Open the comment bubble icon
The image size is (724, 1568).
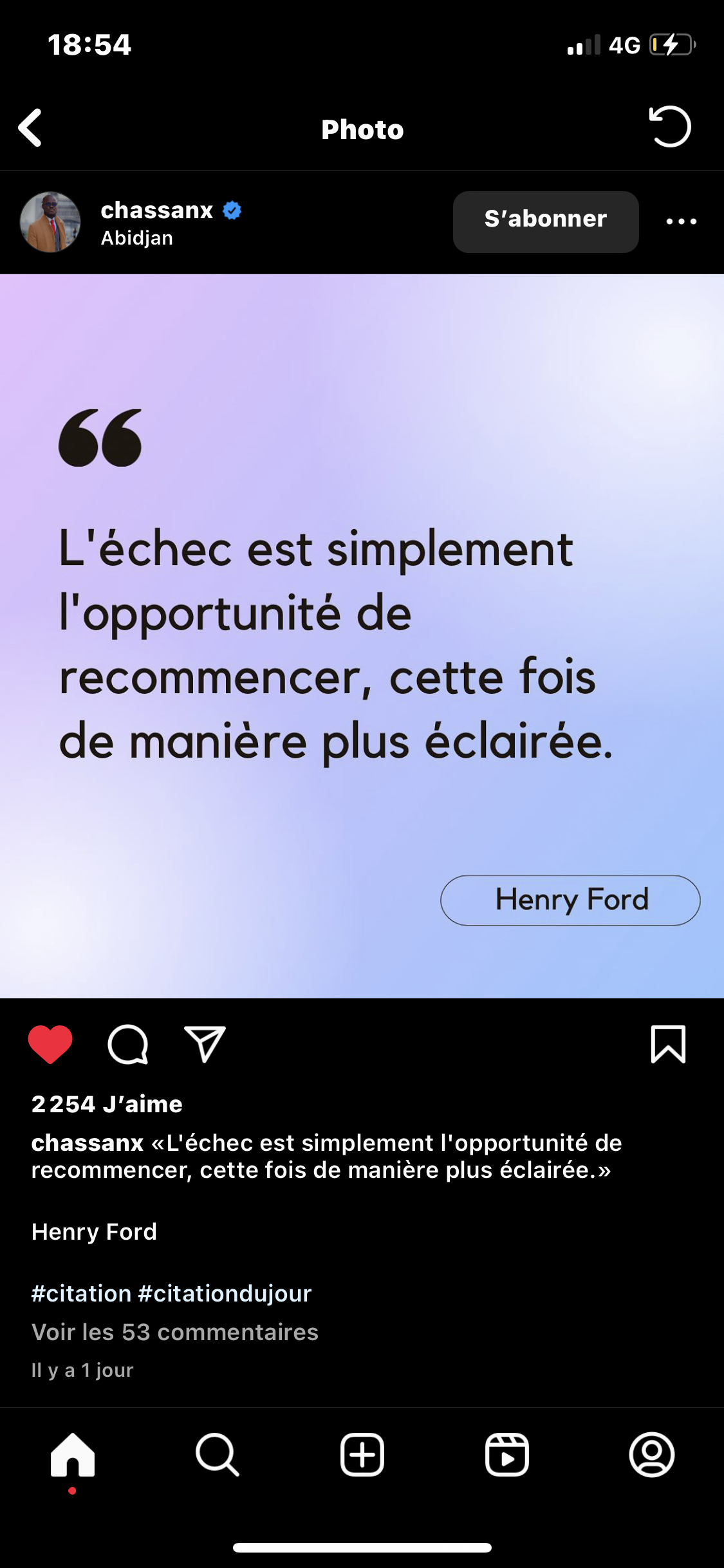128,1043
